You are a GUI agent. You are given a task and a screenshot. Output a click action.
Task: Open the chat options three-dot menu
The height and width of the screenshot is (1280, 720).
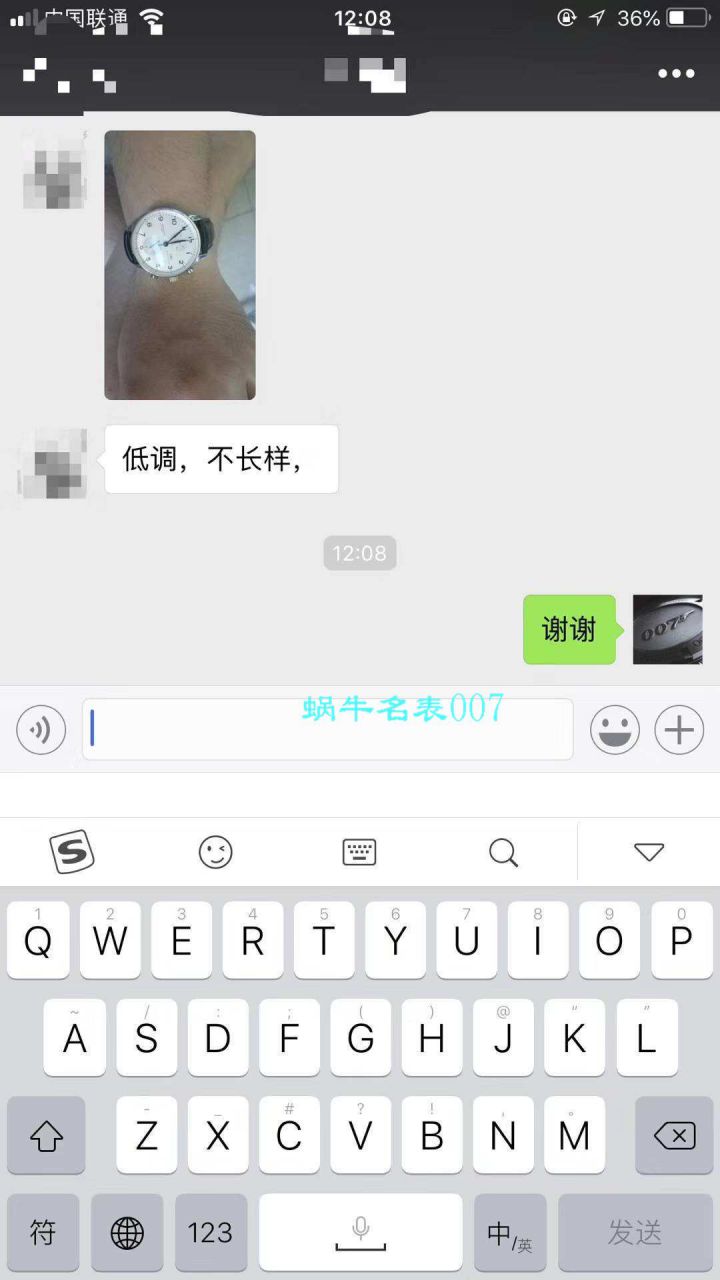coord(677,73)
